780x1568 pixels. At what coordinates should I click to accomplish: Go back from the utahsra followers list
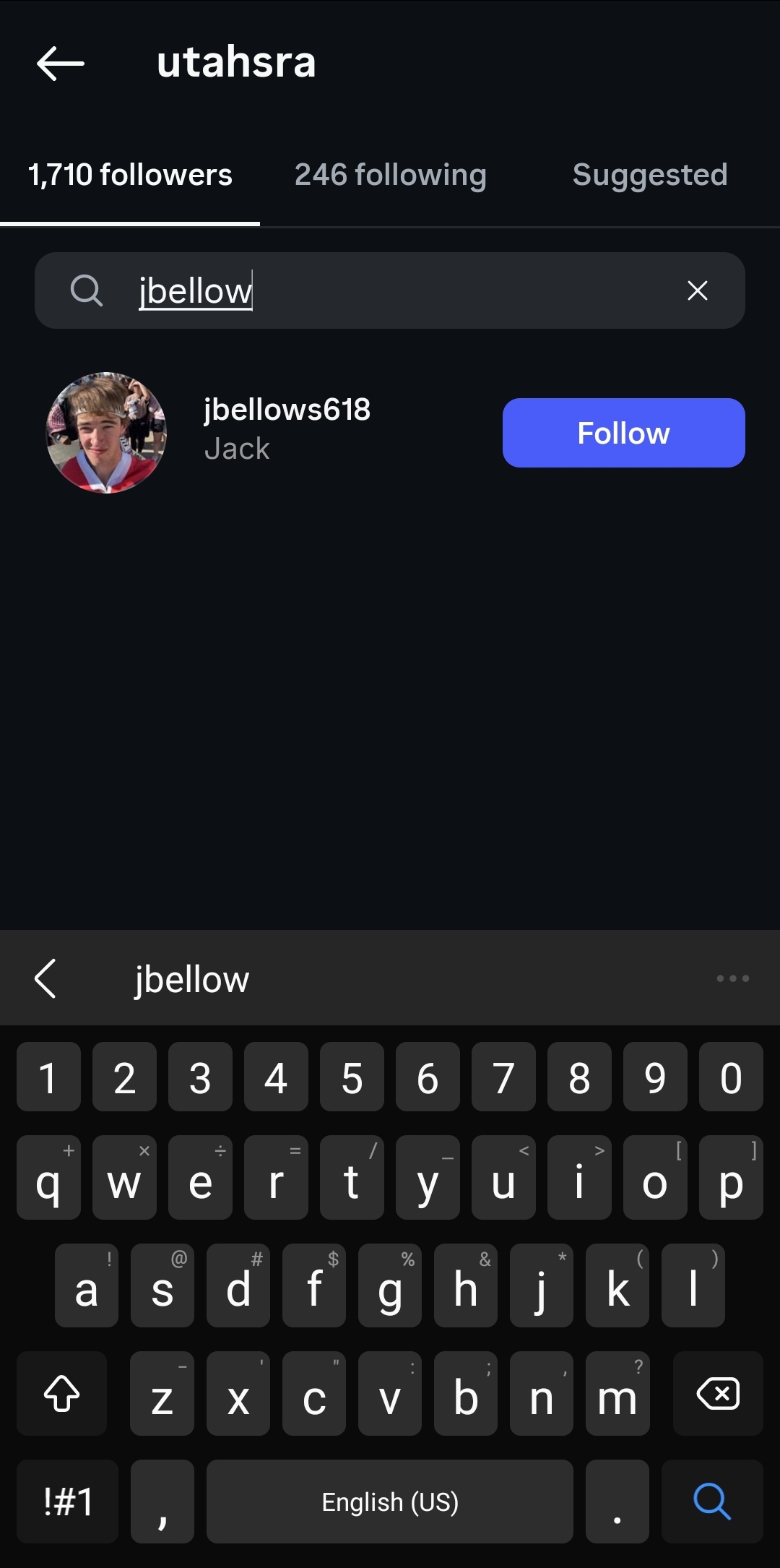[x=61, y=63]
